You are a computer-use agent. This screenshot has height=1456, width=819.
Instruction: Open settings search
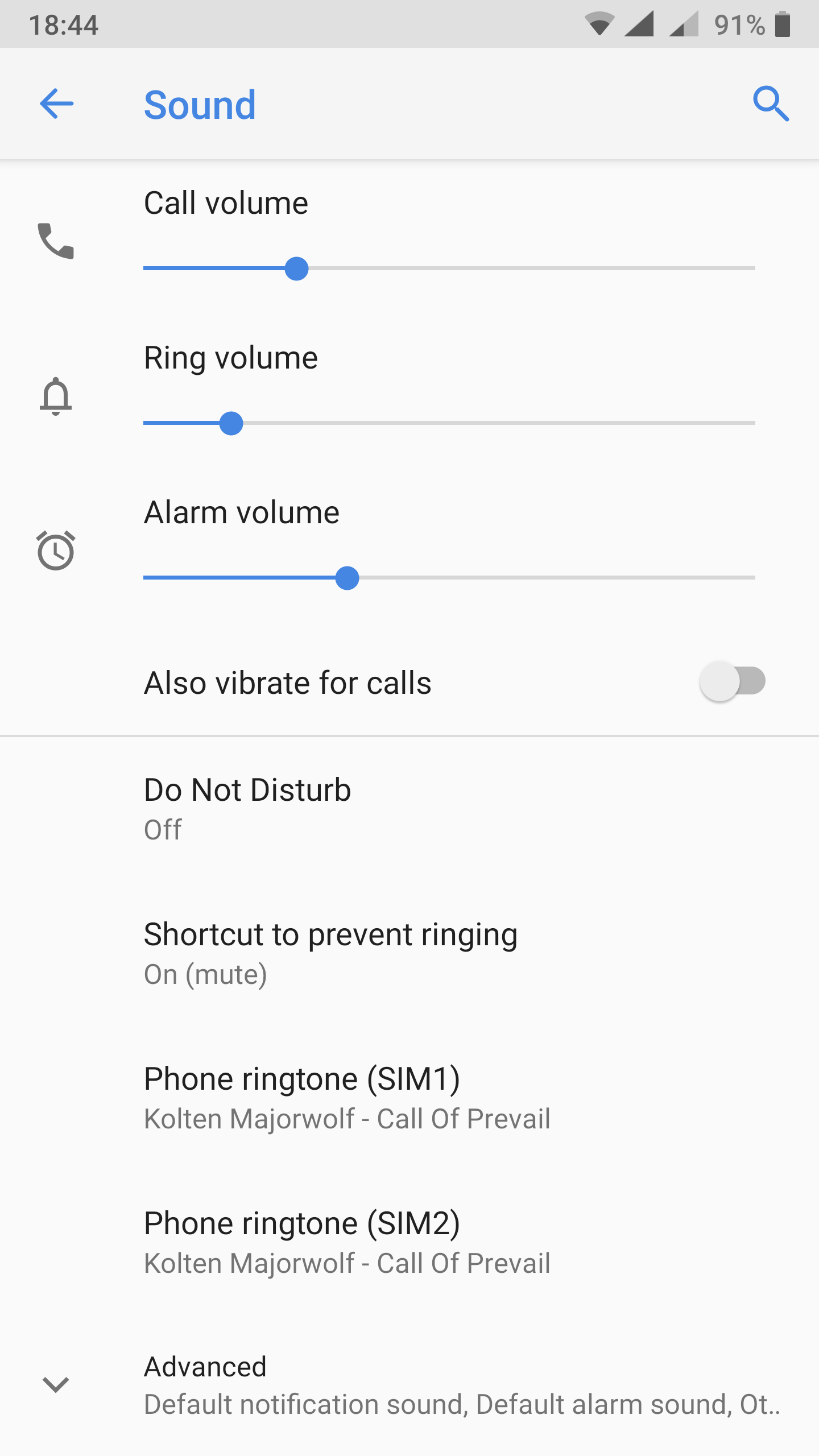[x=771, y=104]
